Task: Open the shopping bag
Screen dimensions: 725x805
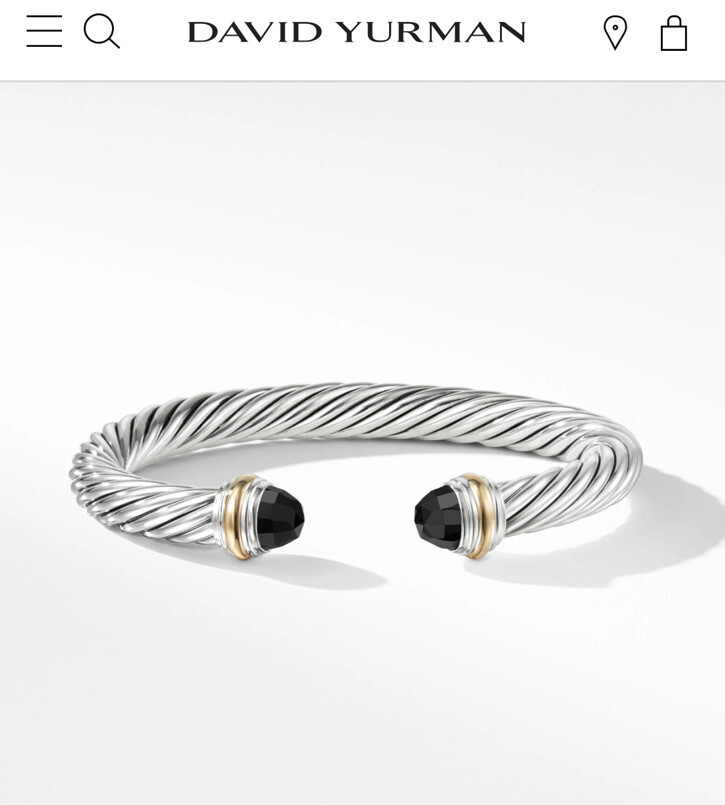Action: point(674,33)
